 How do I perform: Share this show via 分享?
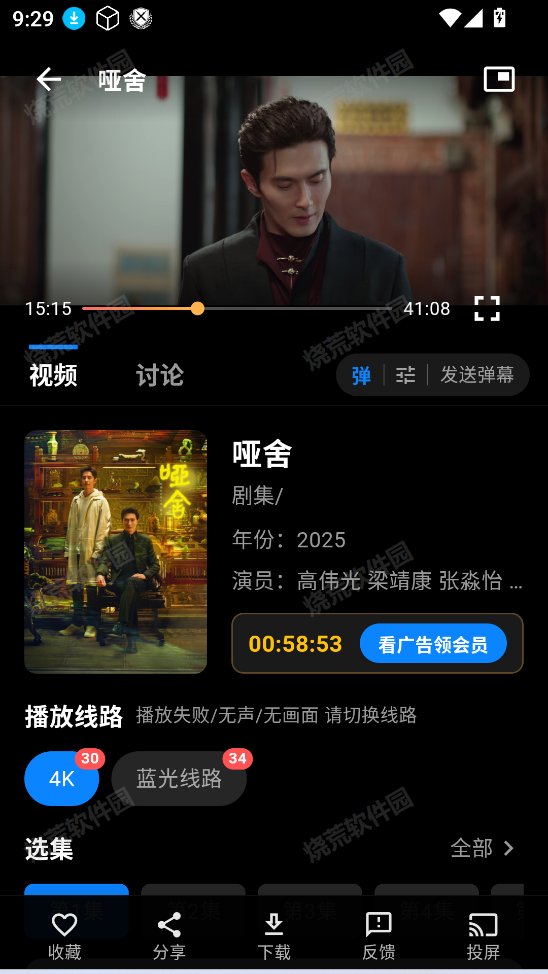(169, 936)
